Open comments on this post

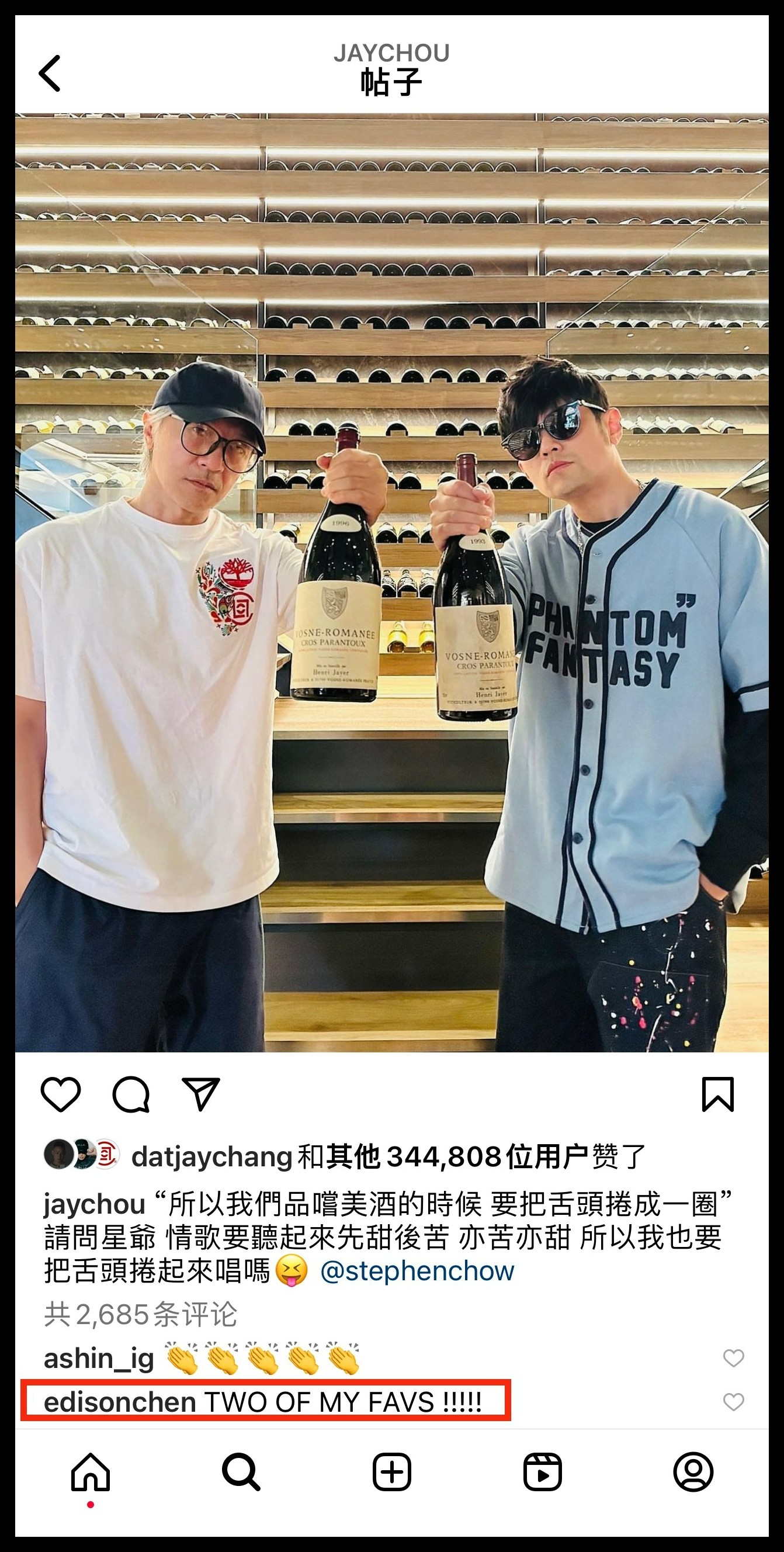click(131, 1093)
